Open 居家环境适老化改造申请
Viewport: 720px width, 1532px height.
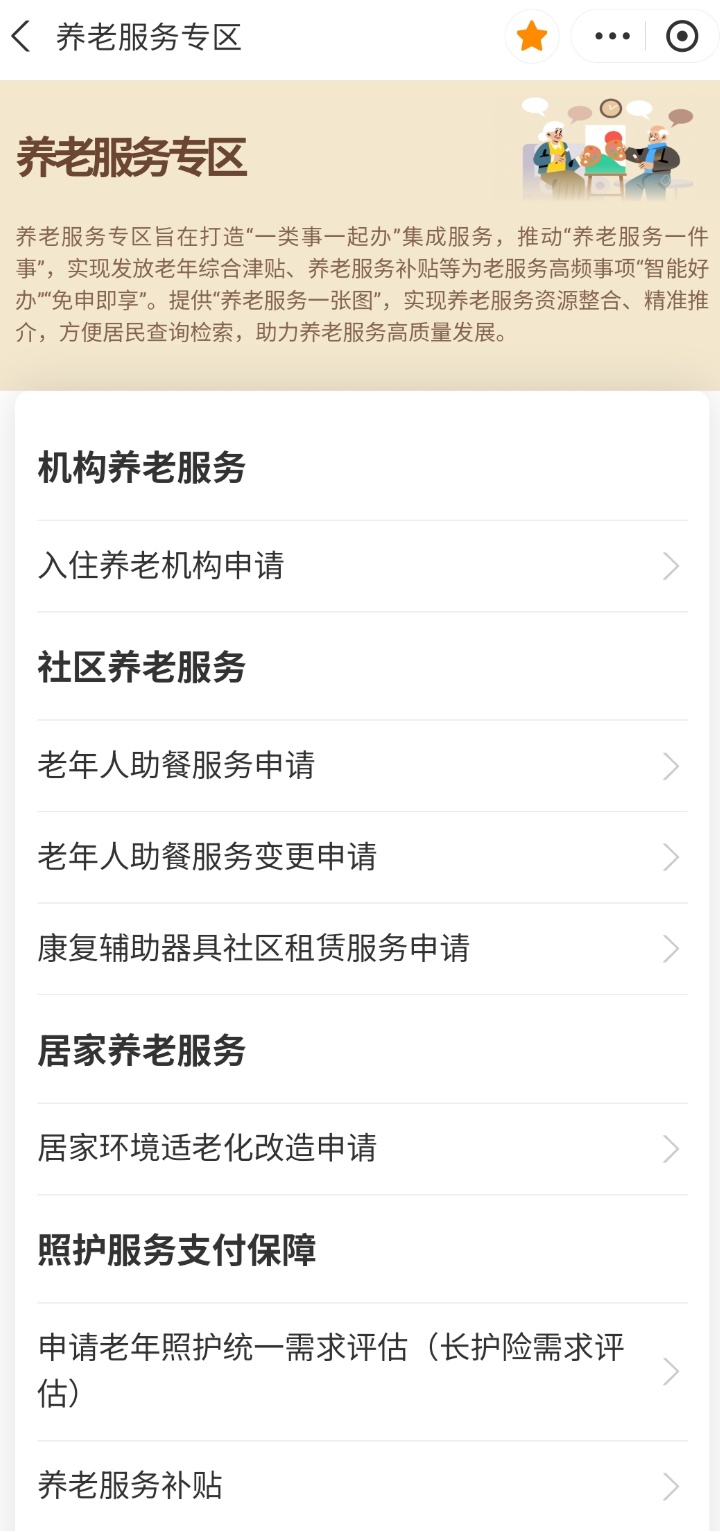point(362,1148)
